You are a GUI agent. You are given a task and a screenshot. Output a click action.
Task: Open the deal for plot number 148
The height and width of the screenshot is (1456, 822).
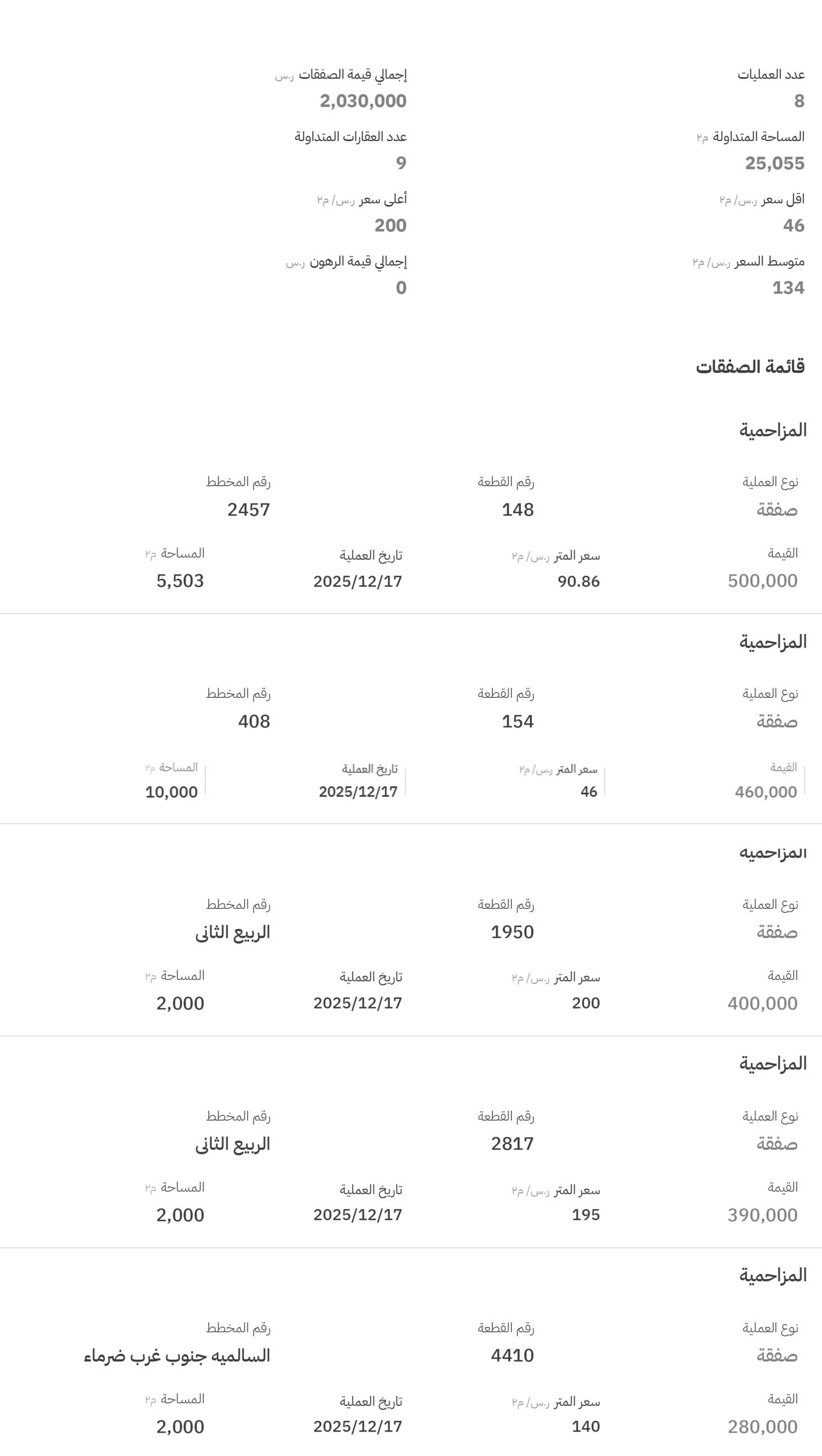click(x=411, y=509)
